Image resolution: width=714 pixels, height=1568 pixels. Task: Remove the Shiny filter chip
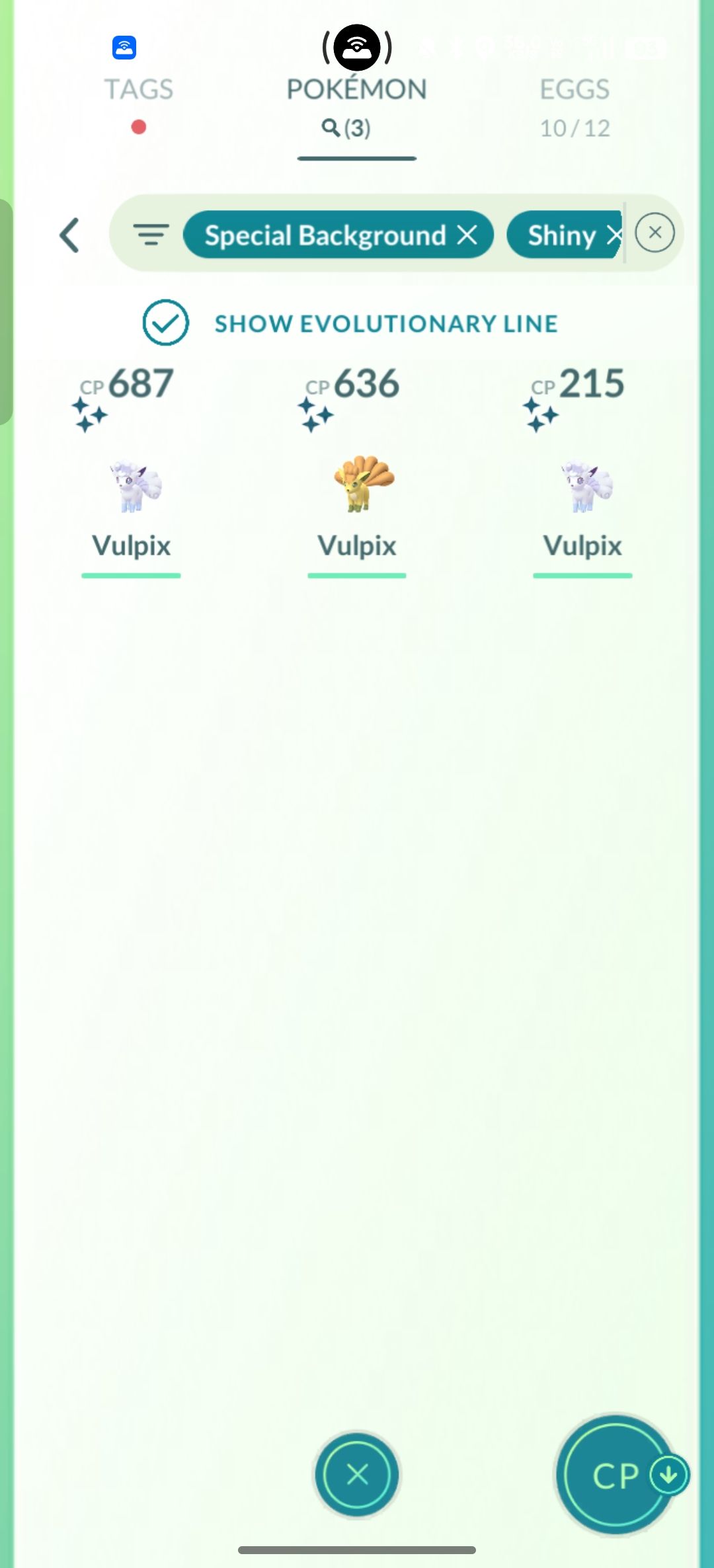coord(614,235)
